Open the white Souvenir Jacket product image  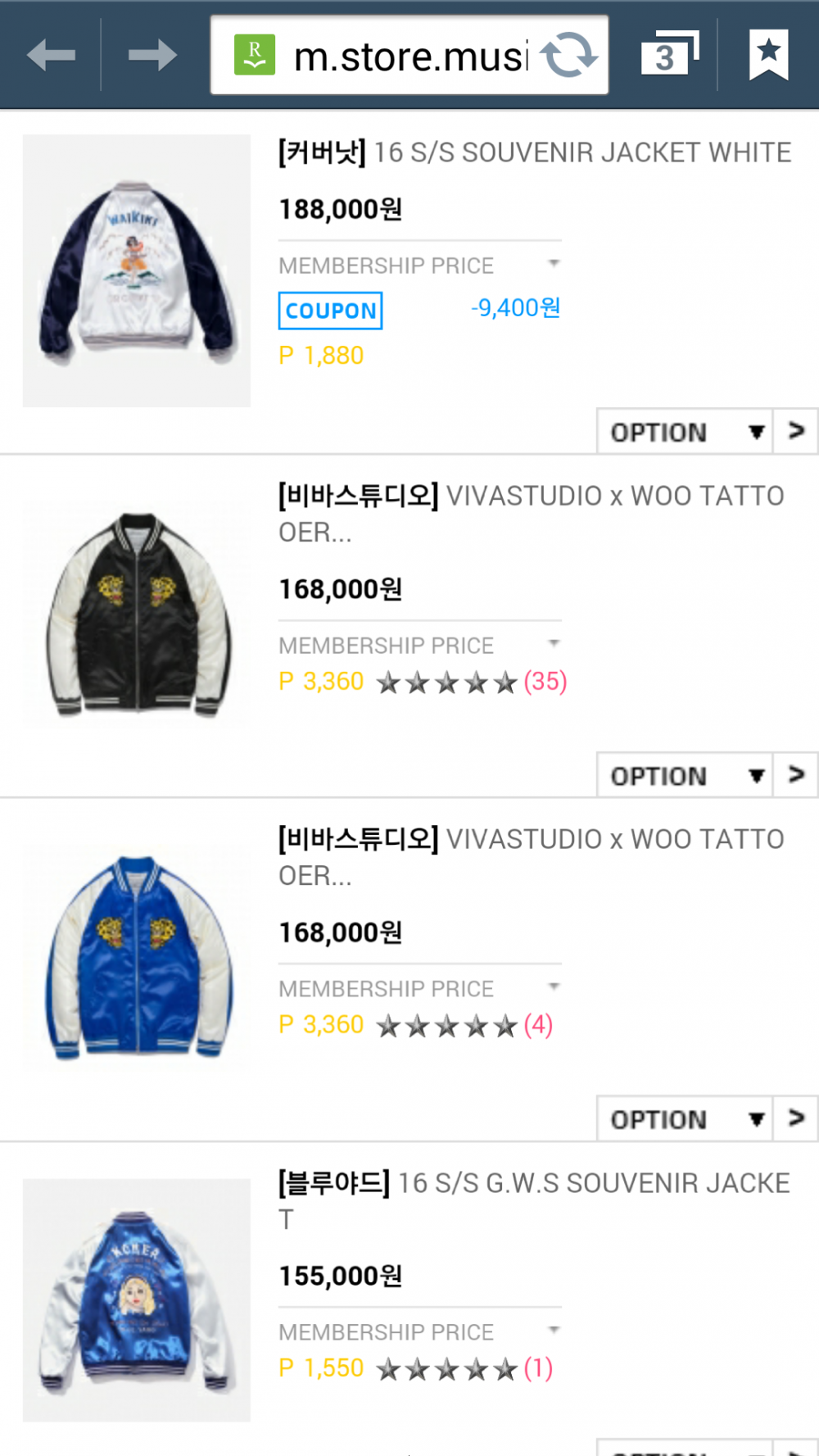point(137,270)
